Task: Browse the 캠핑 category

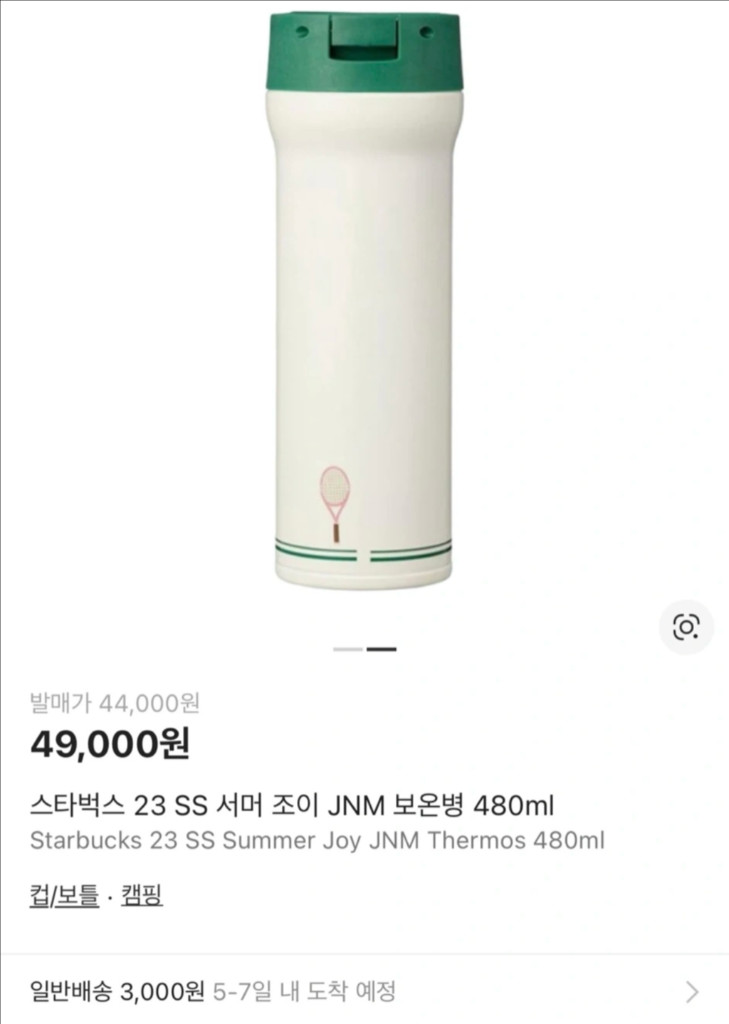Action: pyautogui.click(x=141, y=898)
